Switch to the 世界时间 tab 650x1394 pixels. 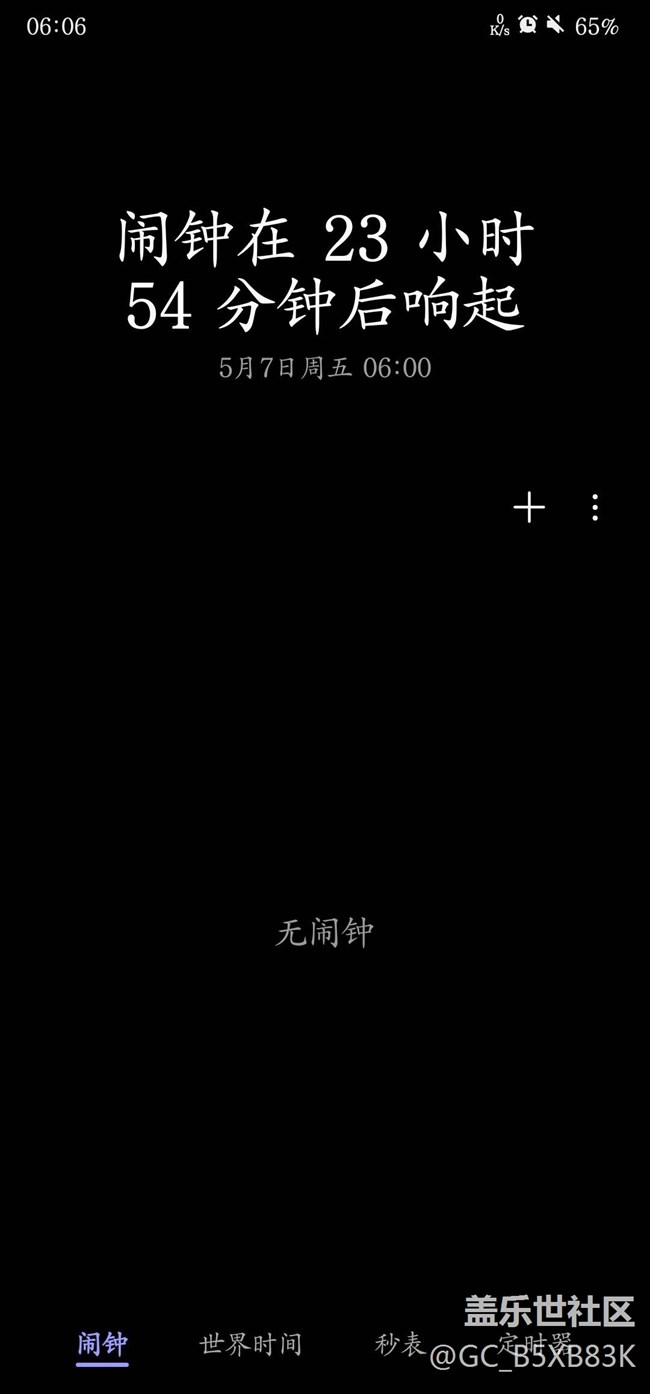[x=250, y=1344]
